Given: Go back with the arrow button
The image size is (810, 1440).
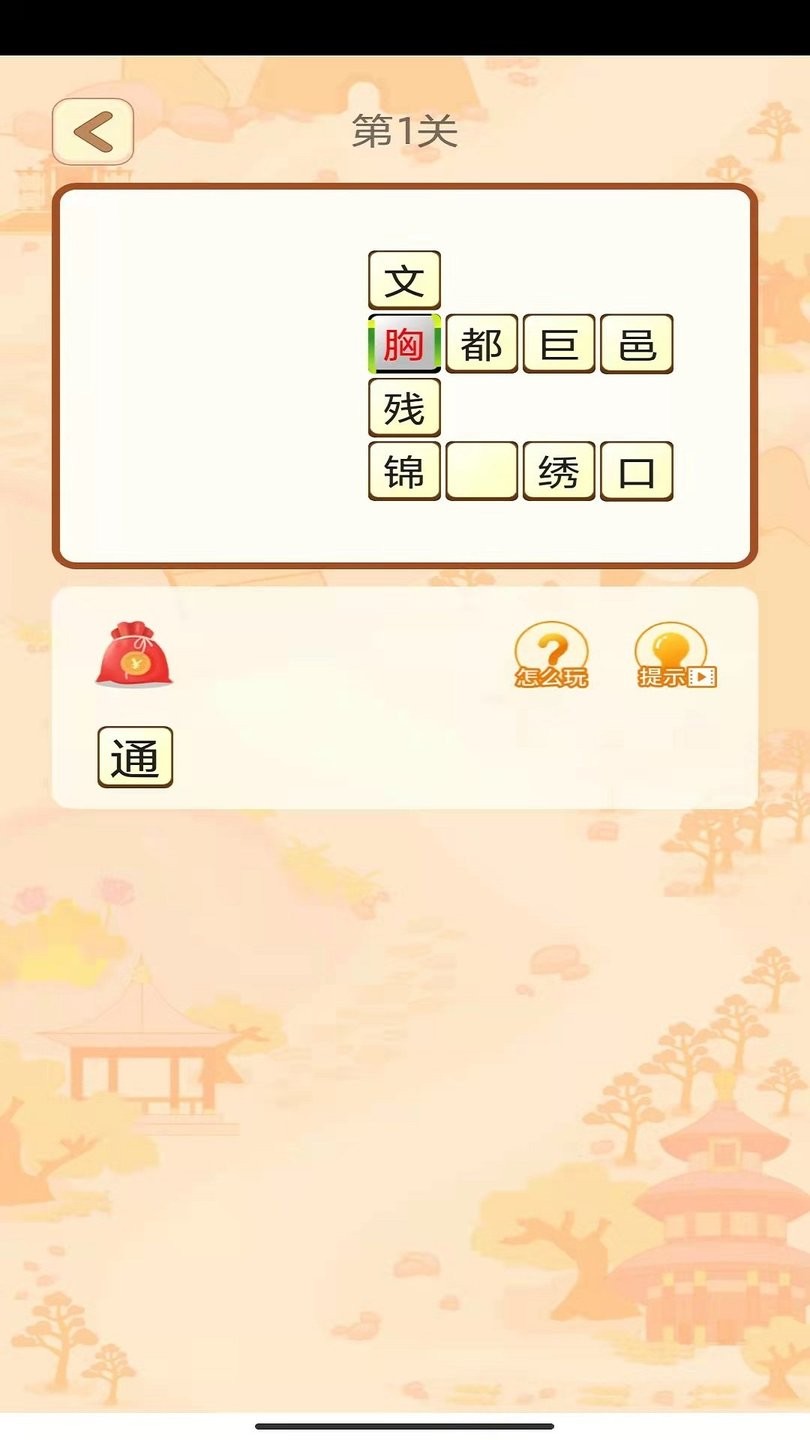Looking at the screenshot, I should coord(93,132).
